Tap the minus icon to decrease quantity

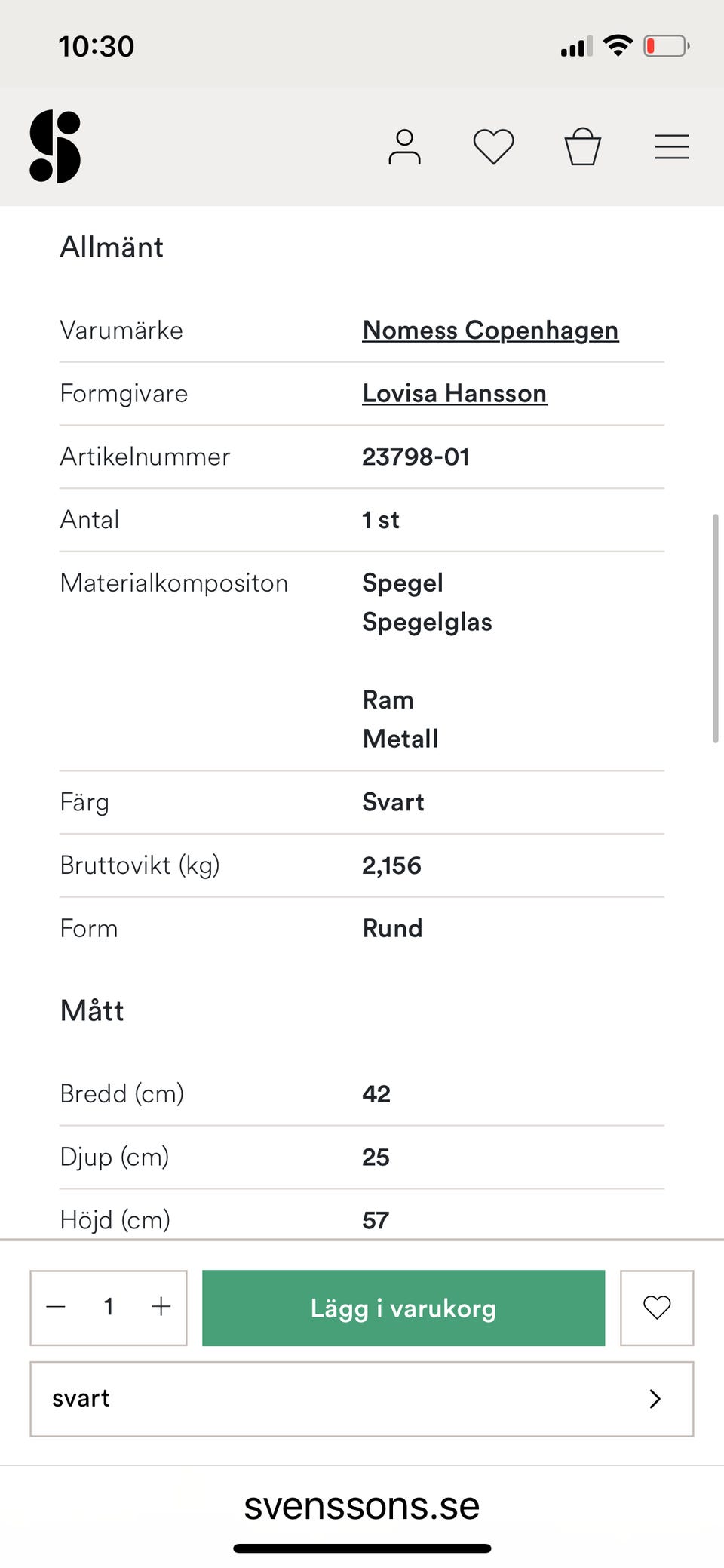56,1308
